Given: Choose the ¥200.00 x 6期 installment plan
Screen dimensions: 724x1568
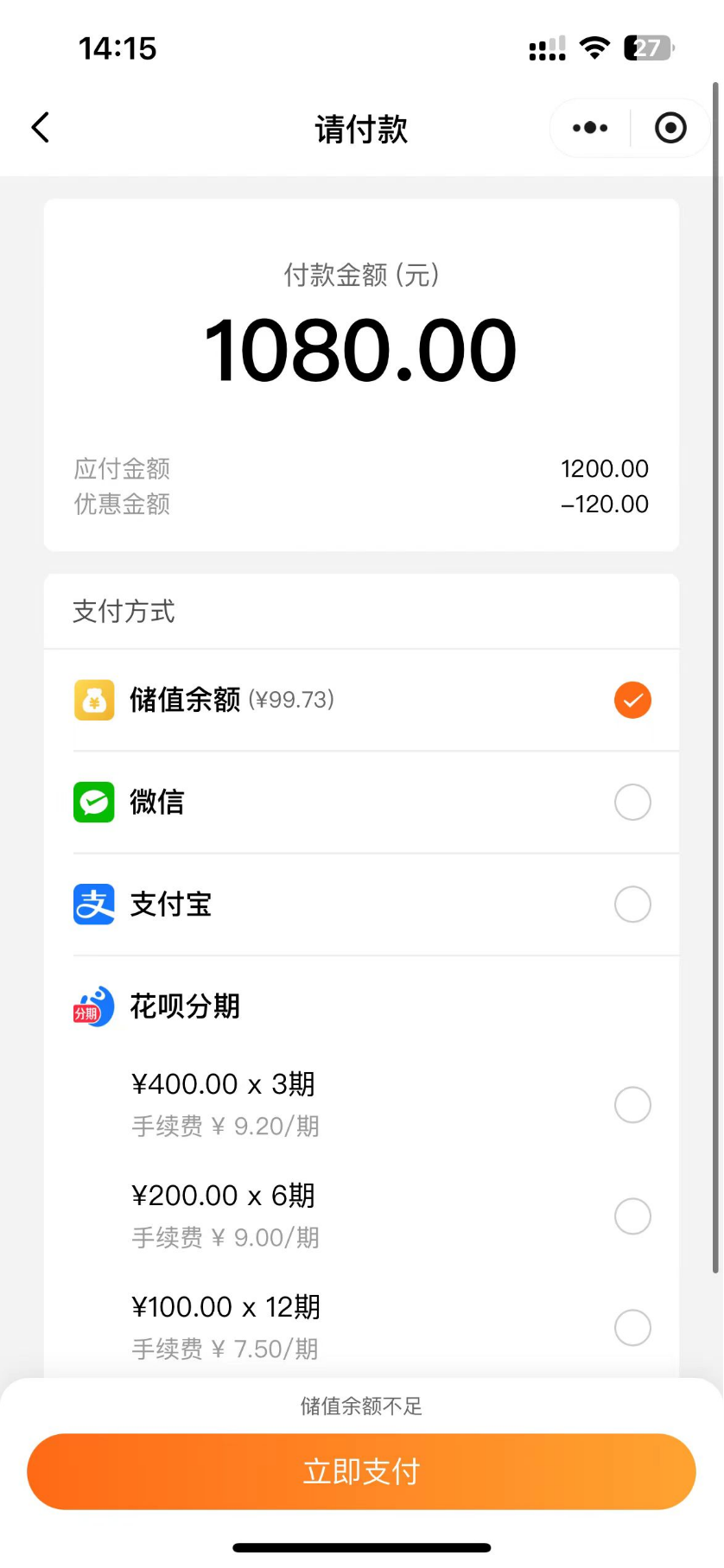Looking at the screenshot, I should click(x=632, y=1216).
